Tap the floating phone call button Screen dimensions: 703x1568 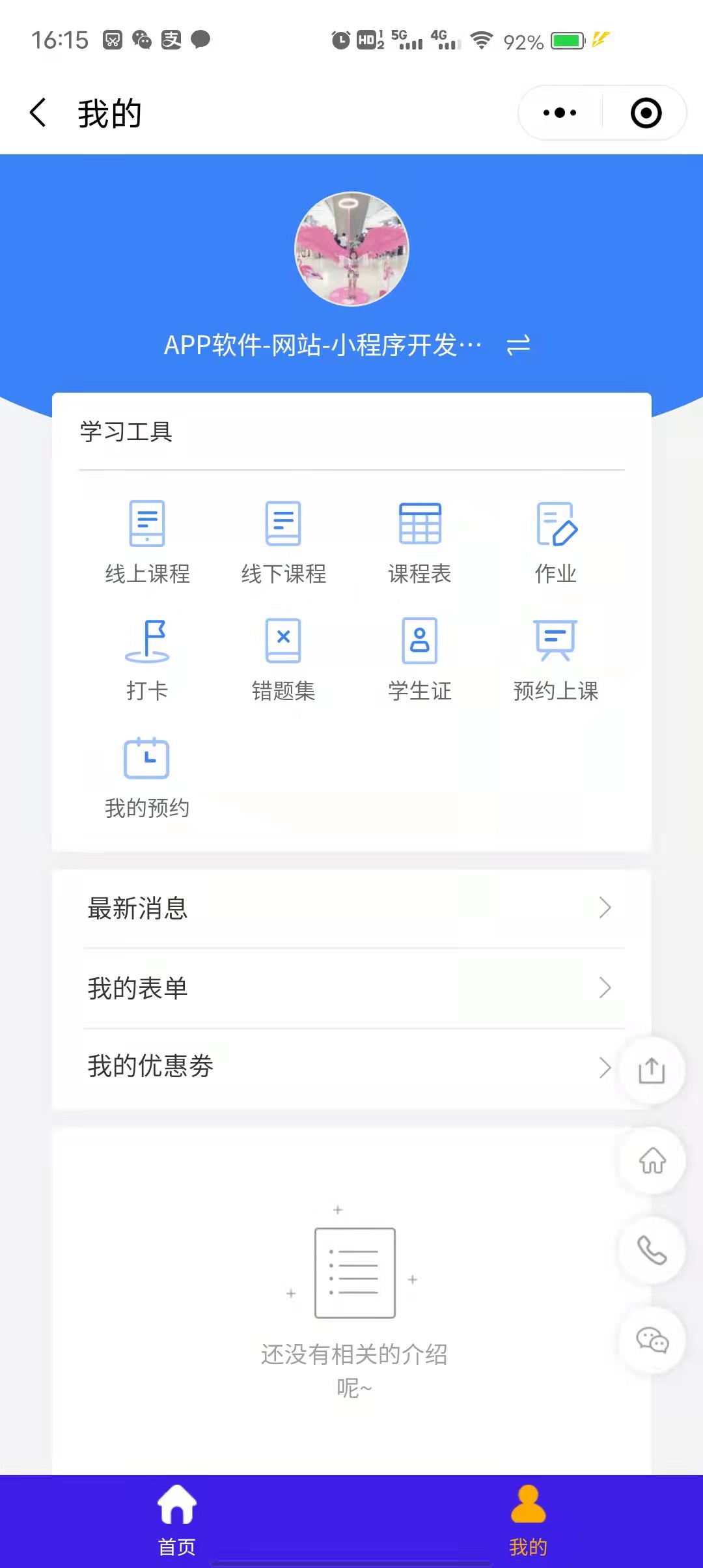pyautogui.click(x=652, y=1250)
